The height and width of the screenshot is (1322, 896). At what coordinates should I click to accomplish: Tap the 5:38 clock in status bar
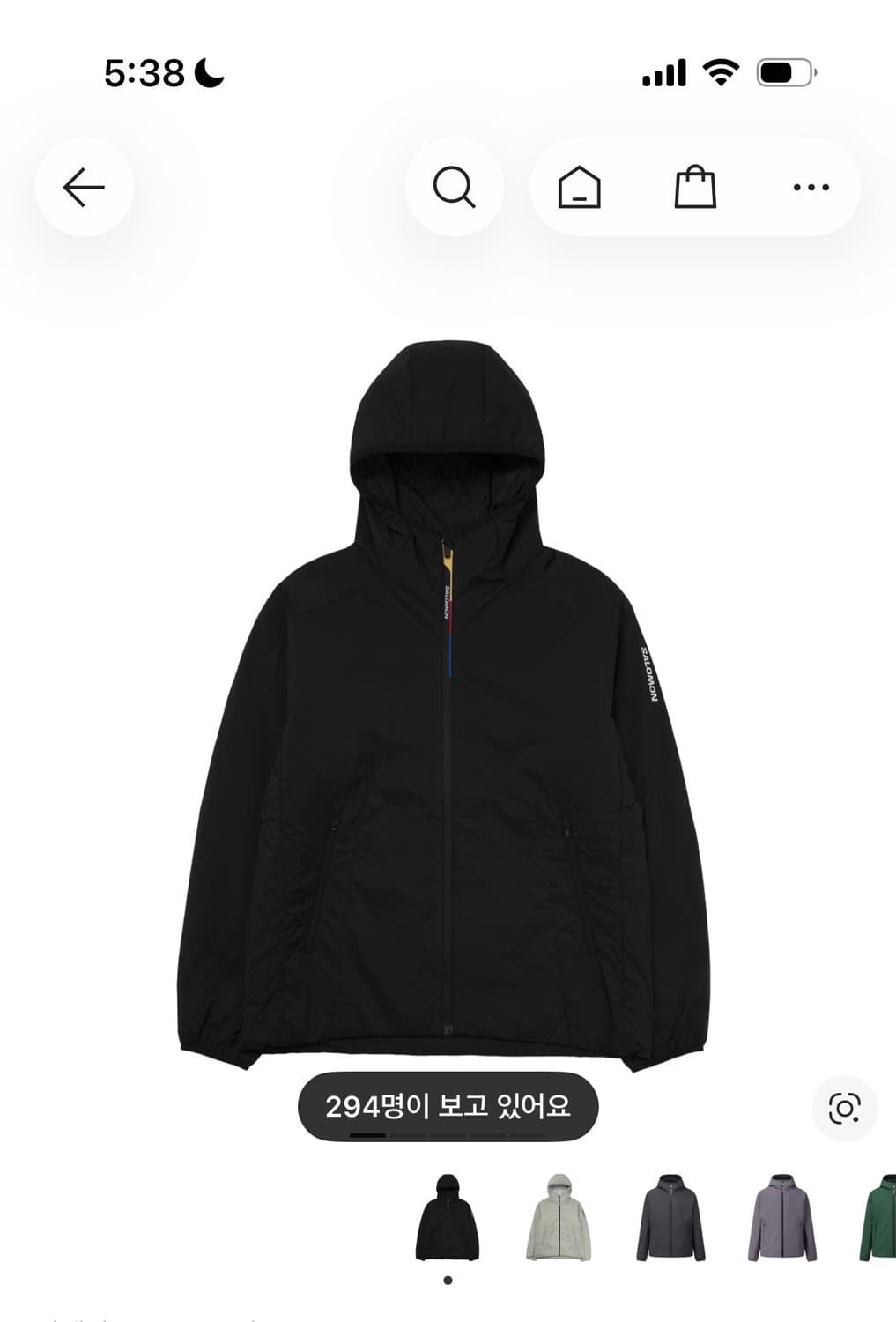pyautogui.click(x=145, y=74)
